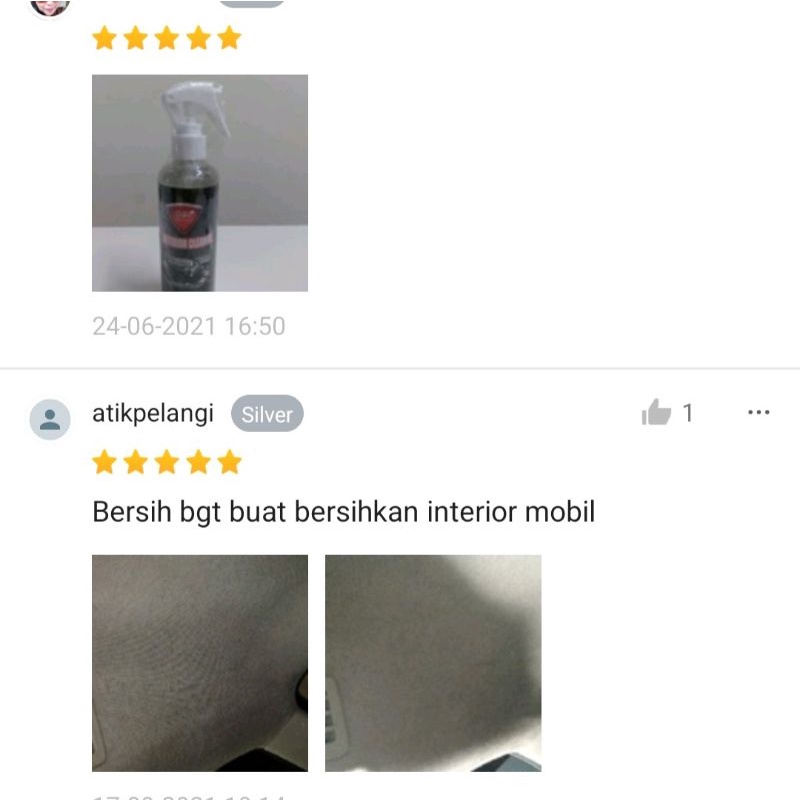Like atikpelangi's review
This screenshot has width=800, height=800.
point(657,412)
